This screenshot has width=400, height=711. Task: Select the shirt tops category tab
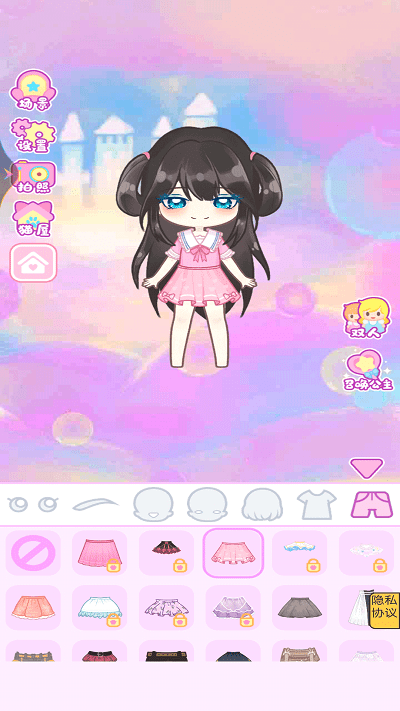pyautogui.click(x=317, y=504)
